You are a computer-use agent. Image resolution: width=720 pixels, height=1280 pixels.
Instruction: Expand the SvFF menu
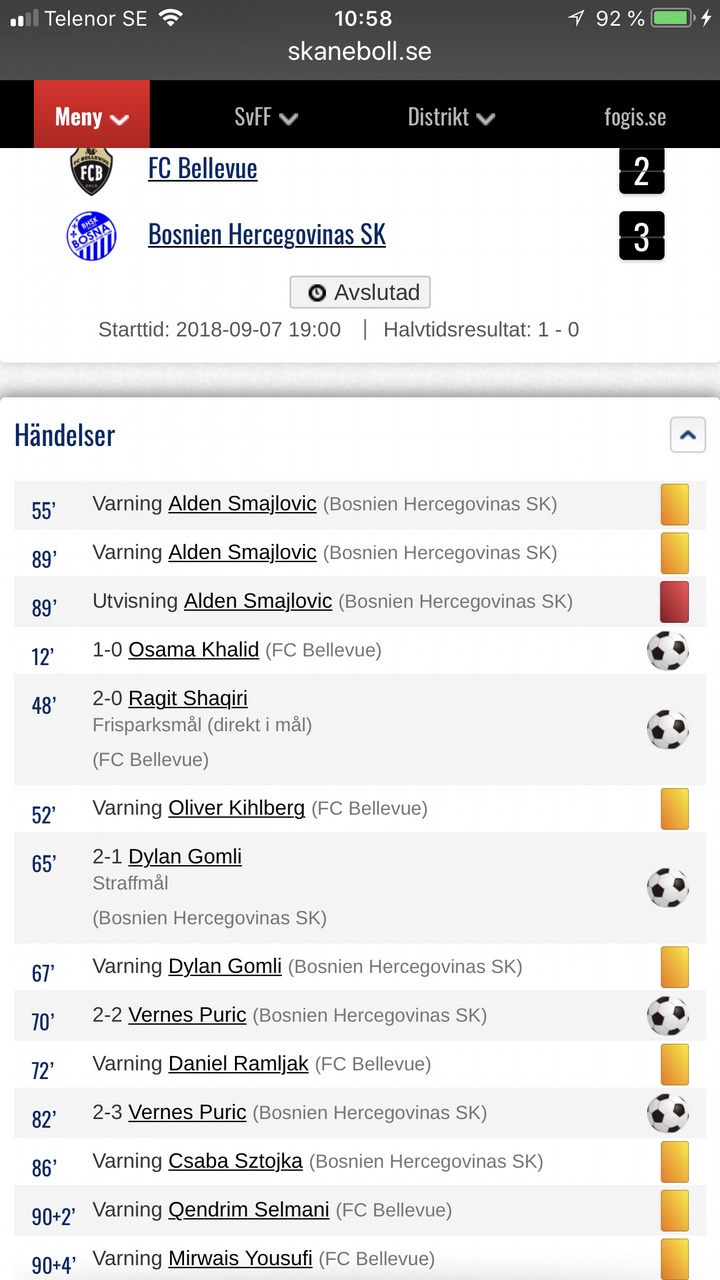pyautogui.click(x=266, y=117)
